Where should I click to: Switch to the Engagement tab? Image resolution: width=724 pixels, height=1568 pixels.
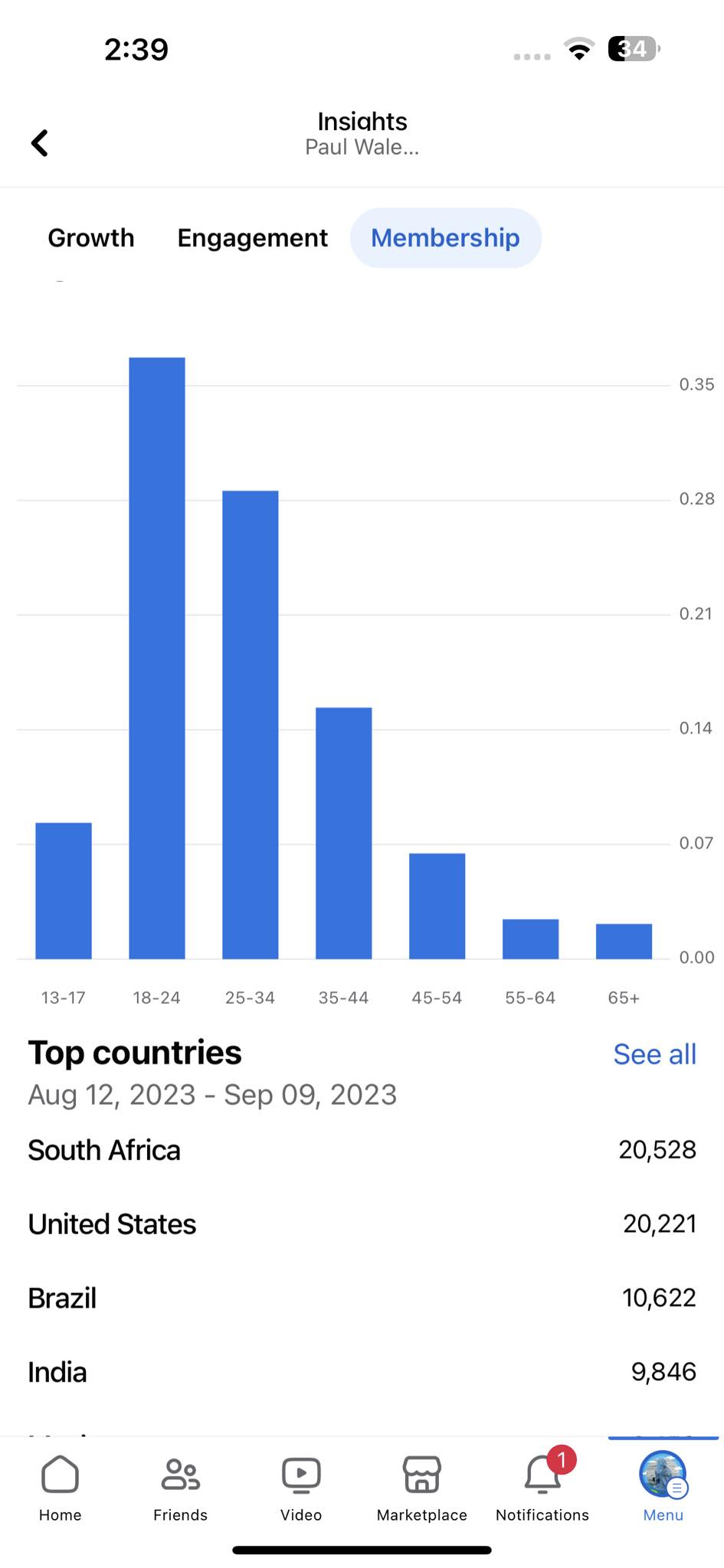(x=253, y=238)
